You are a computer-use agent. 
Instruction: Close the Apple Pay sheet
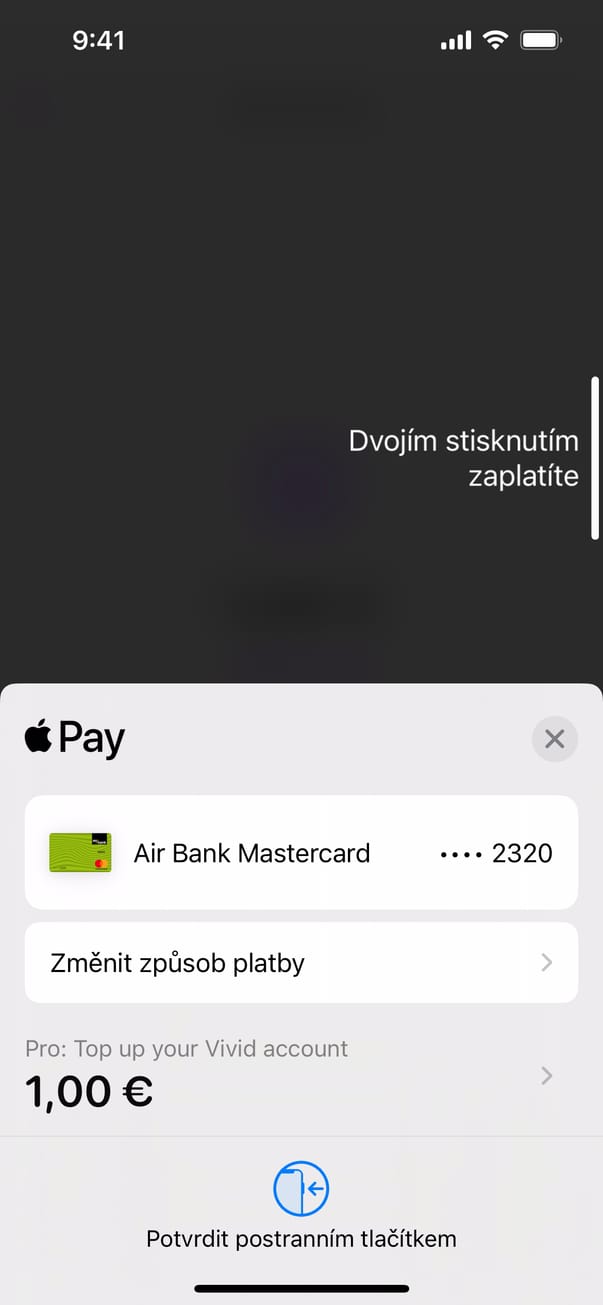tap(555, 739)
